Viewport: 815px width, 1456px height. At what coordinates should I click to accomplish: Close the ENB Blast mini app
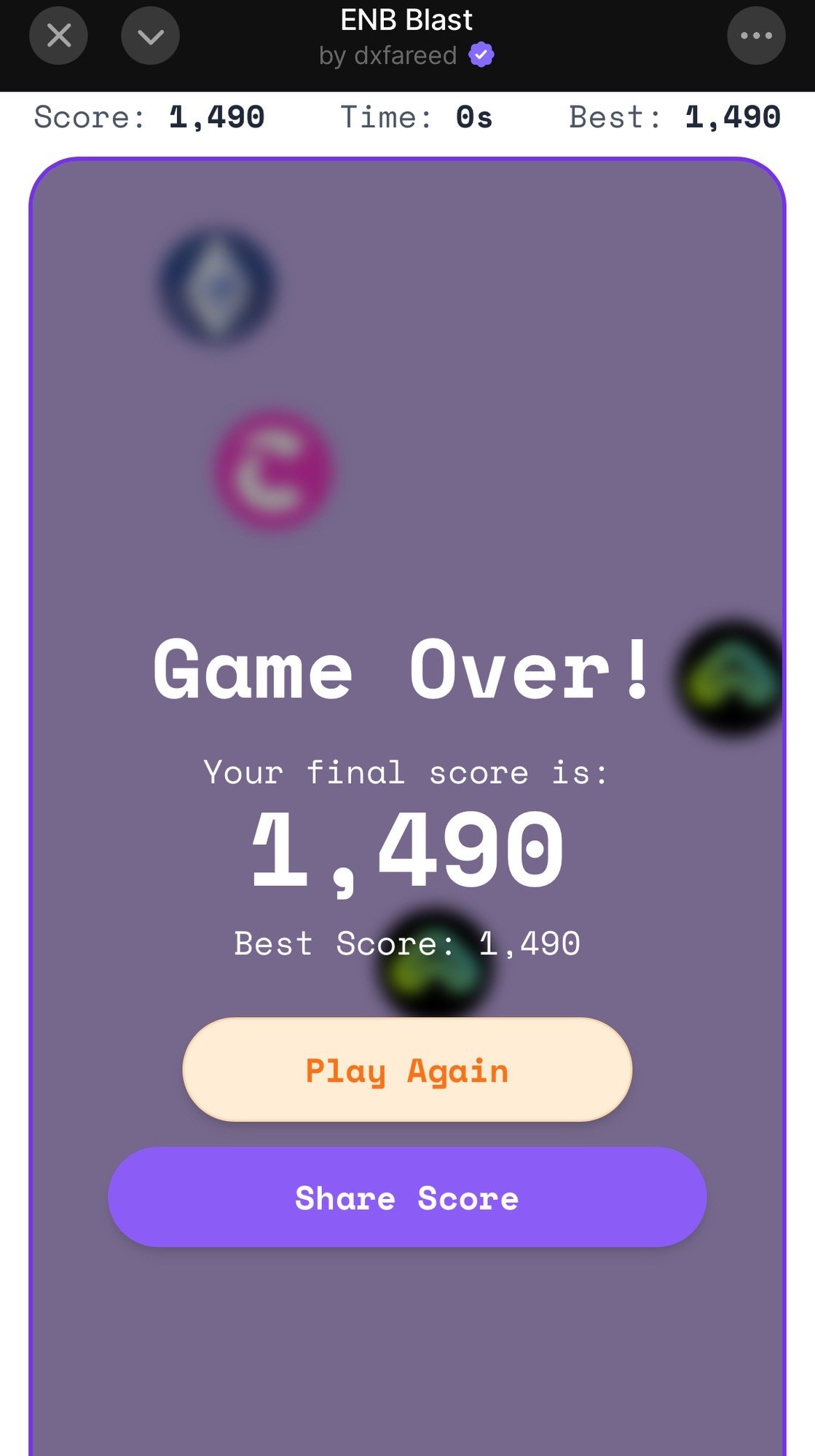[x=58, y=36]
